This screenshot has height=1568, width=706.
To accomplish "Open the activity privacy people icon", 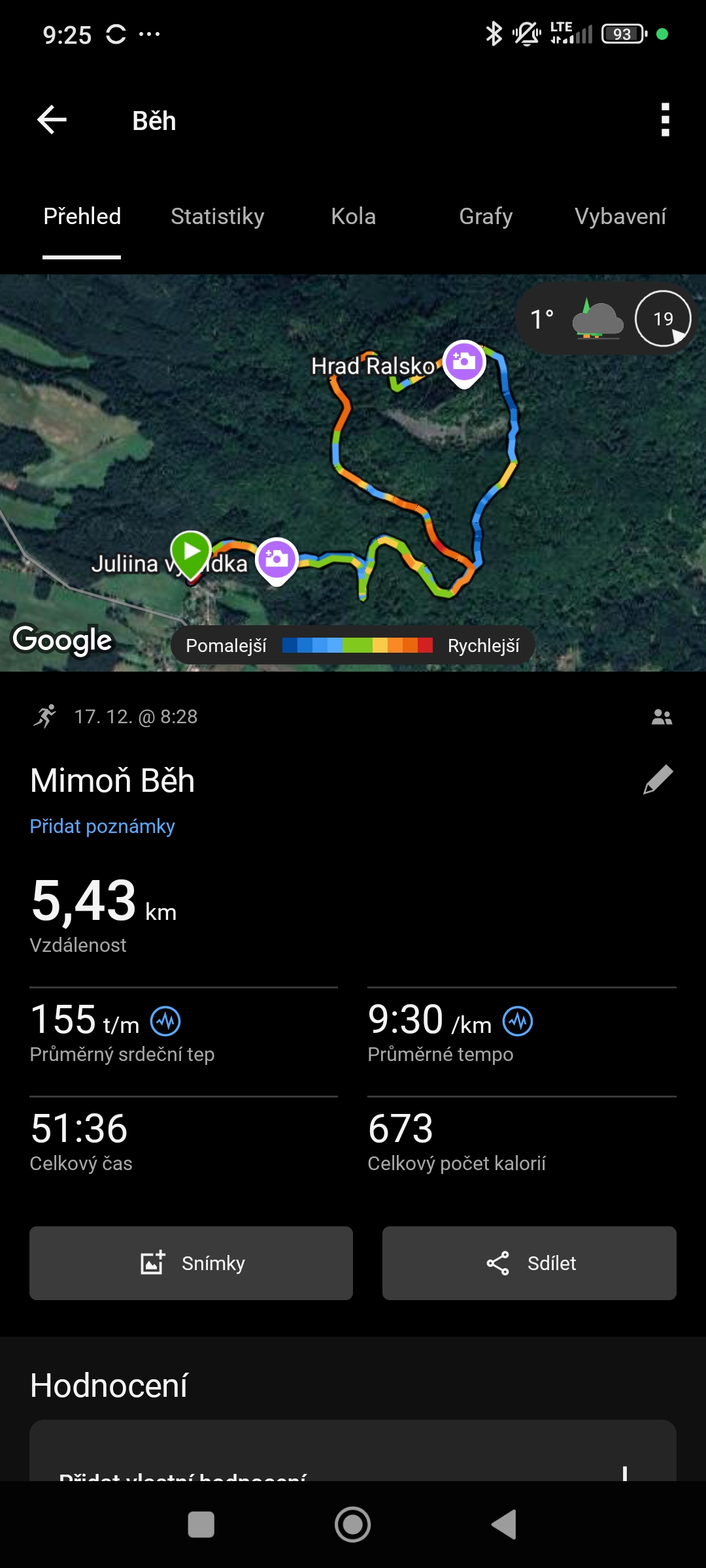I will coord(662,717).
